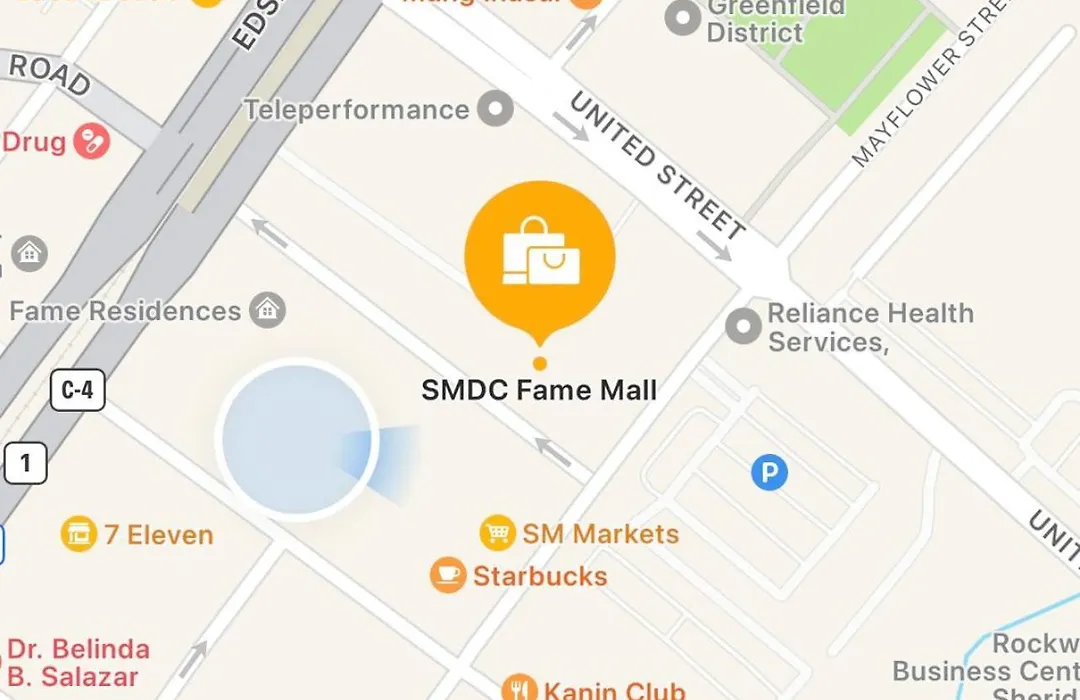Open the Greenfield District marker

[x=684, y=18]
